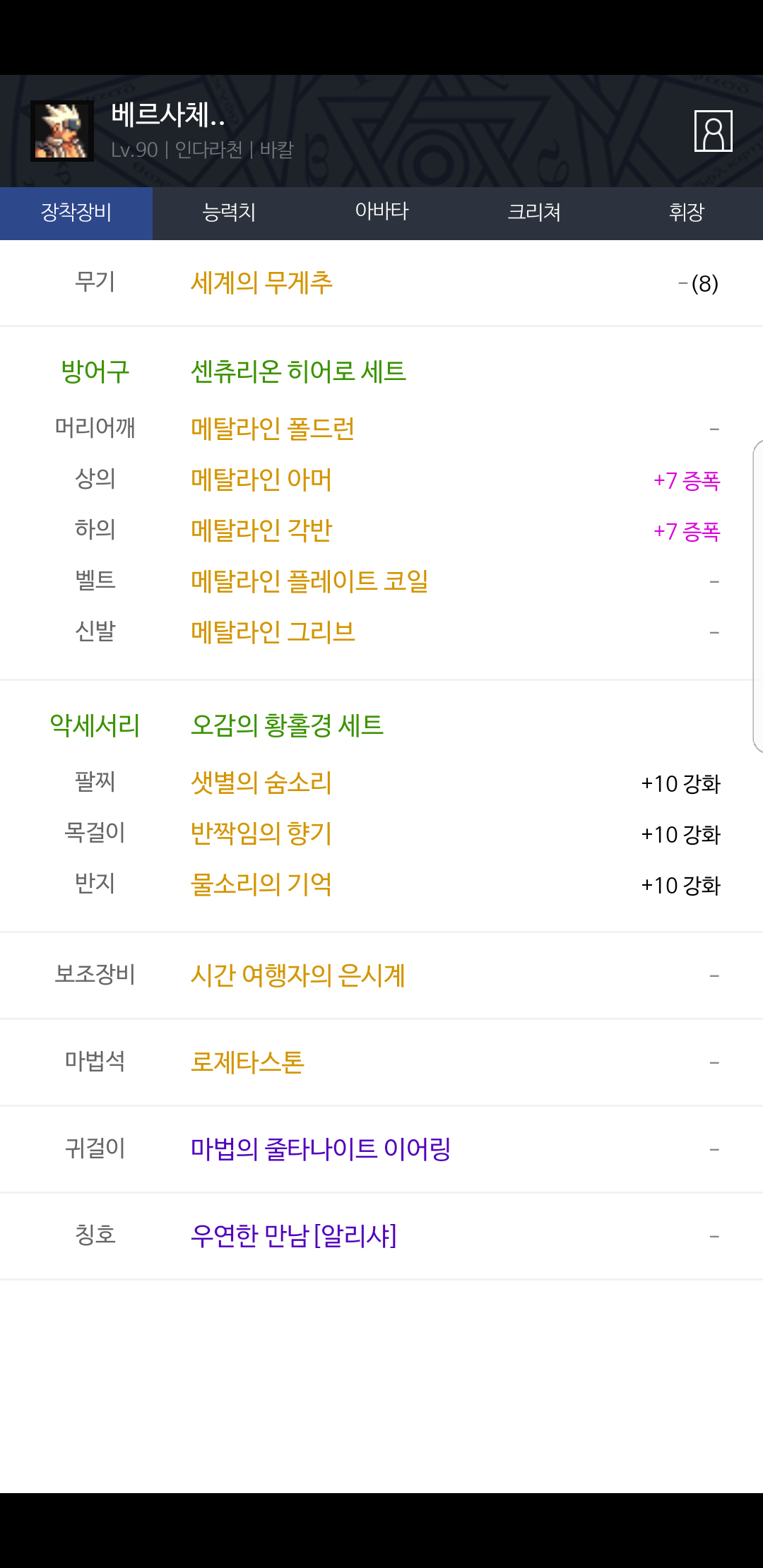Image resolution: width=763 pixels, height=1568 pixels.
Task: Select the 장착장비 tab
Action: pos(76,213)
